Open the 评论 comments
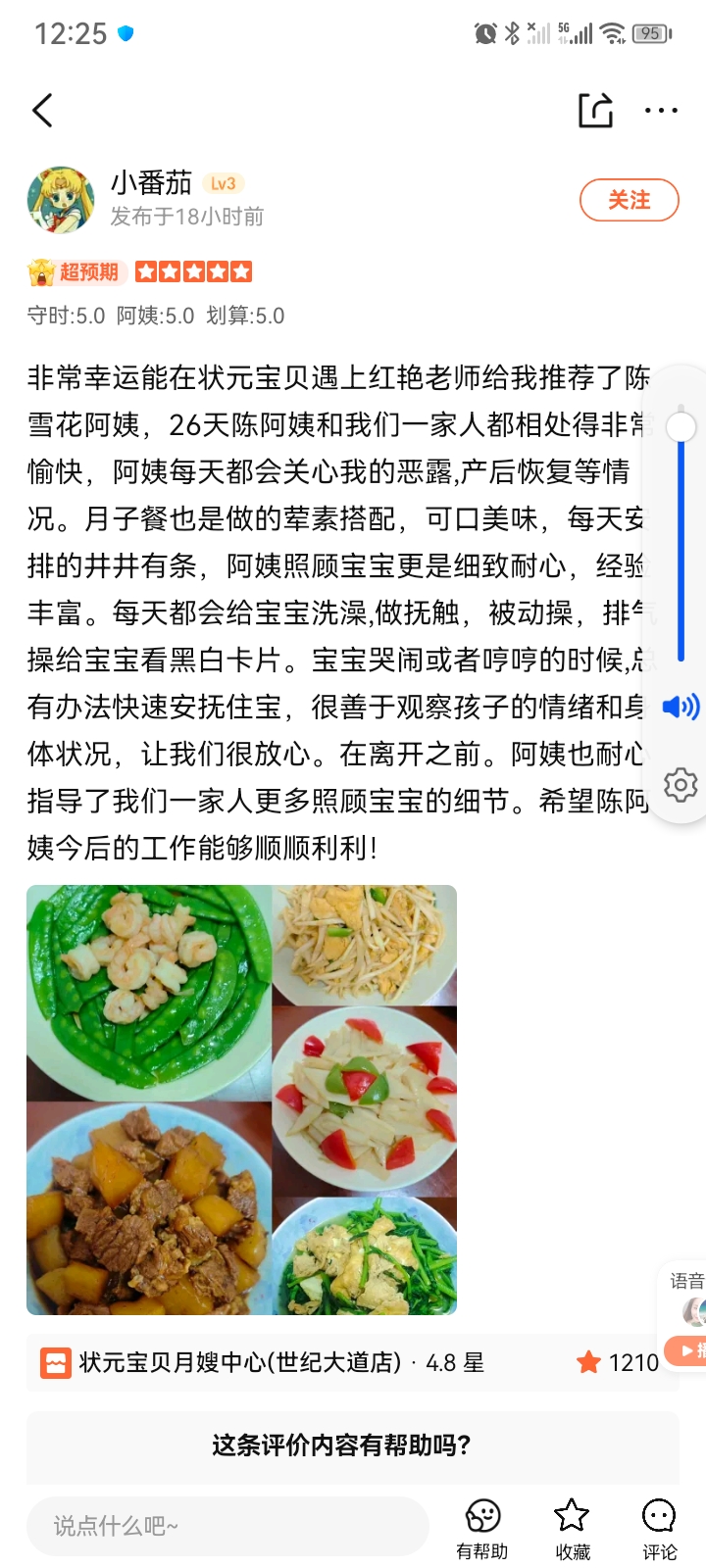This screenshot has width=706, height=1568. 659,1529
